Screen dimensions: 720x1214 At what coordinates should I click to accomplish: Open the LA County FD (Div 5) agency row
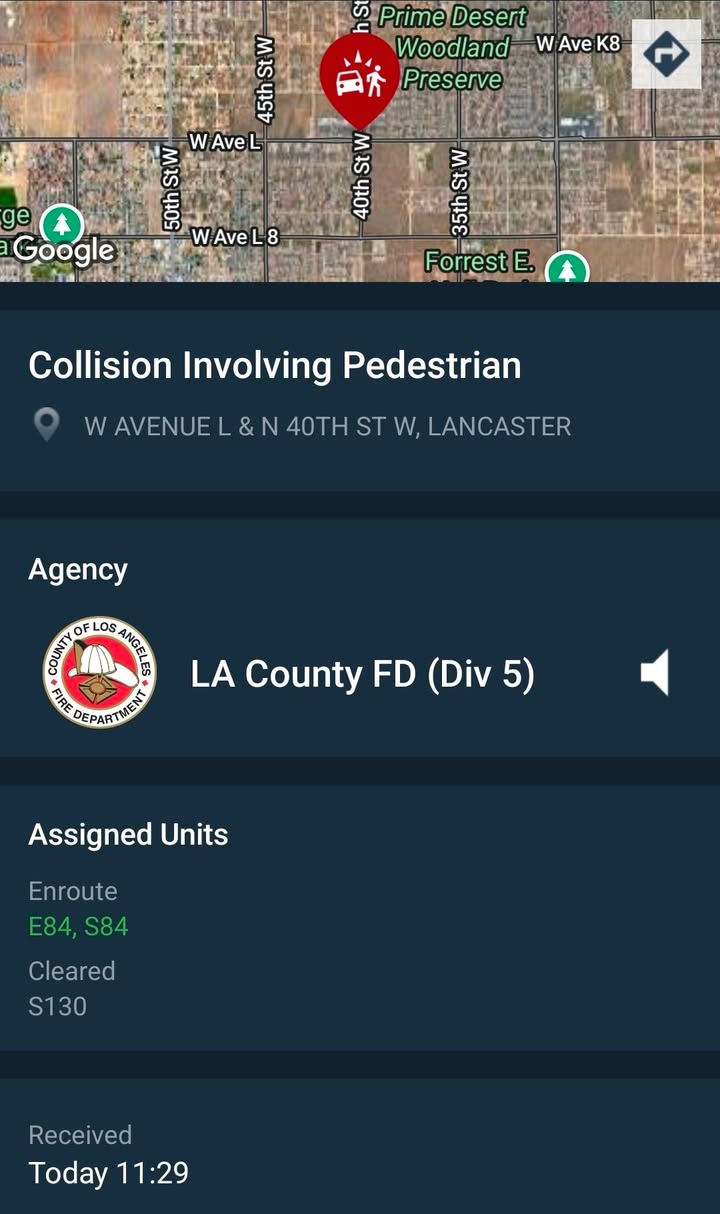(x=360, y=672)
